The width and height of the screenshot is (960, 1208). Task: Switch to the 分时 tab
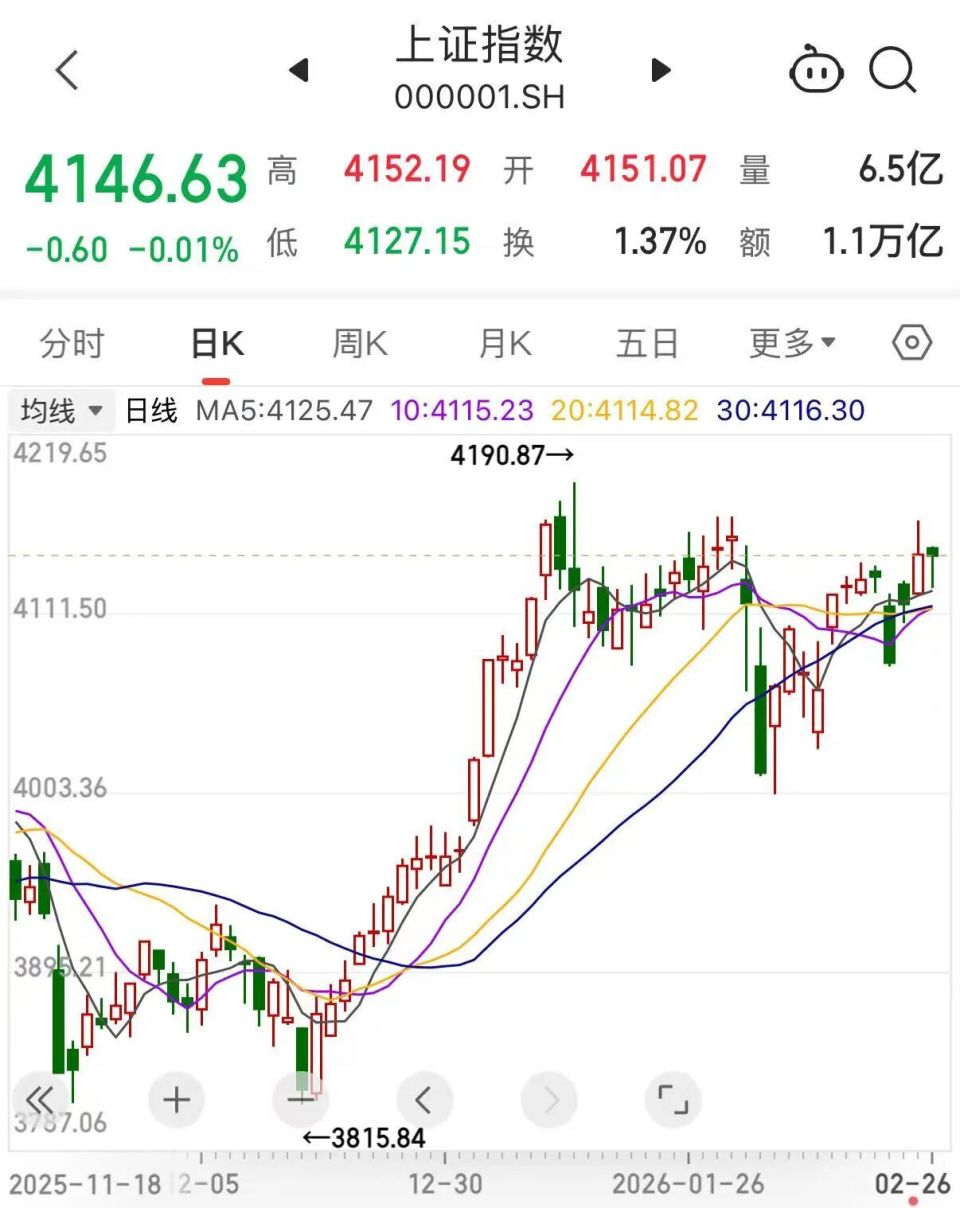[72, 343]
